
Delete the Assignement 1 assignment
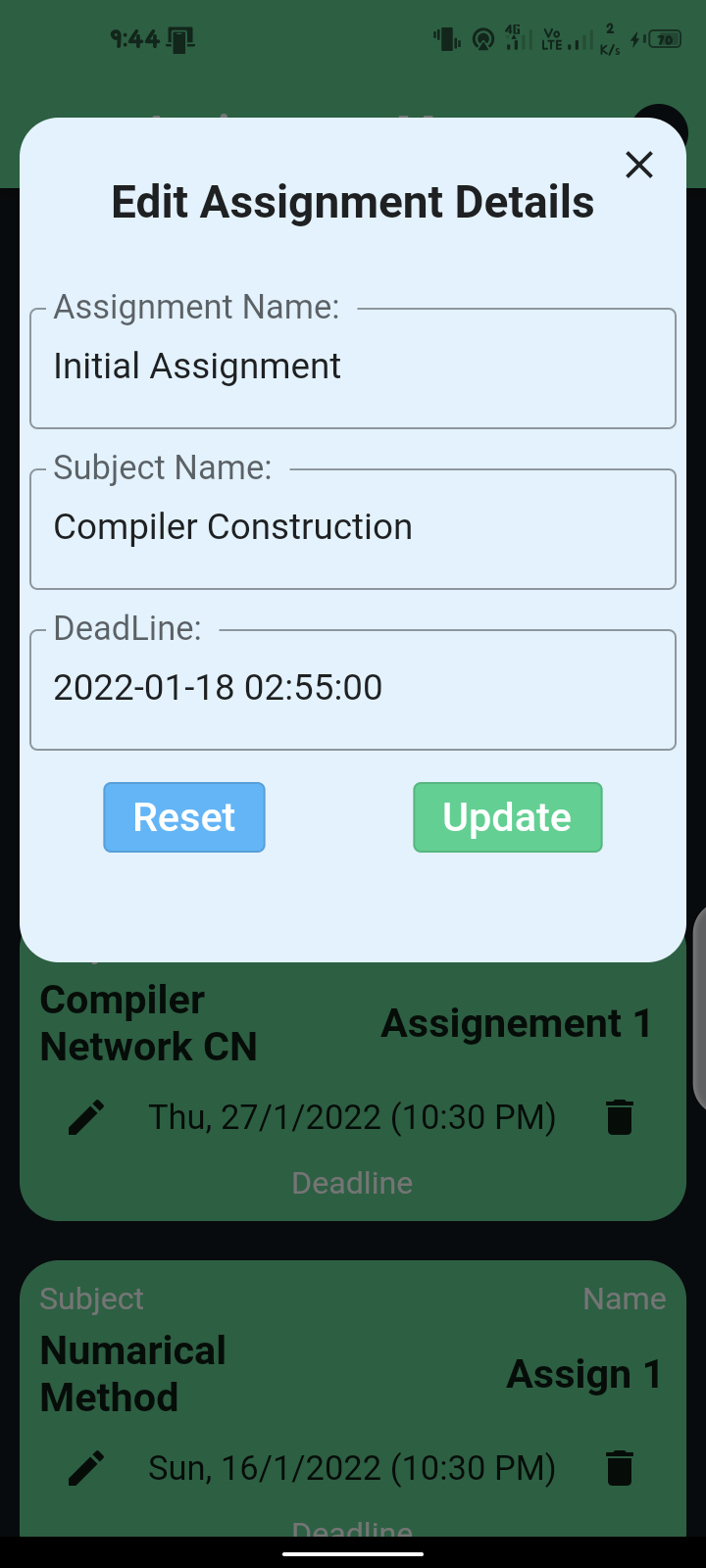click(620, 1117)
